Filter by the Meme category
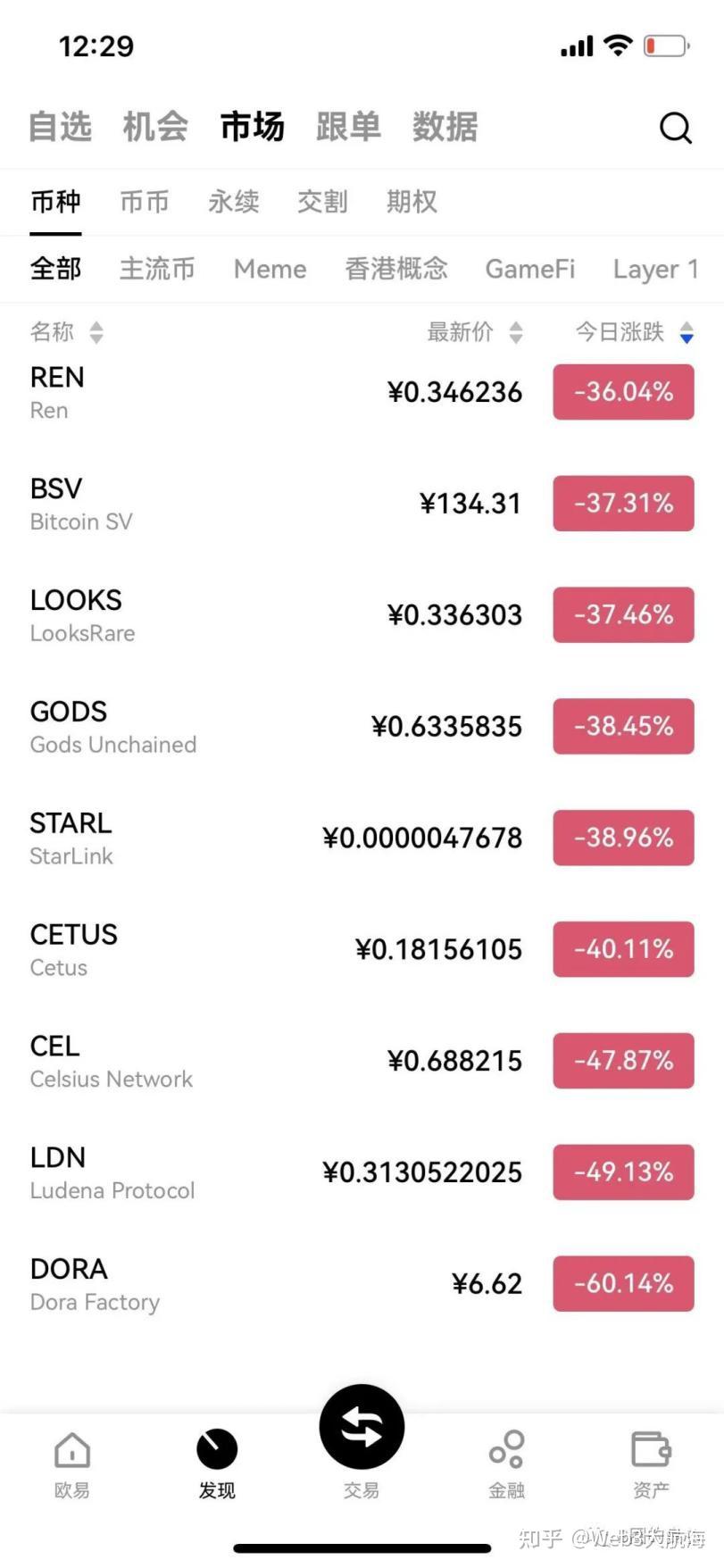Image resolution: width=724 pixels, height=1568 pixels. click(x=270, y=269)
